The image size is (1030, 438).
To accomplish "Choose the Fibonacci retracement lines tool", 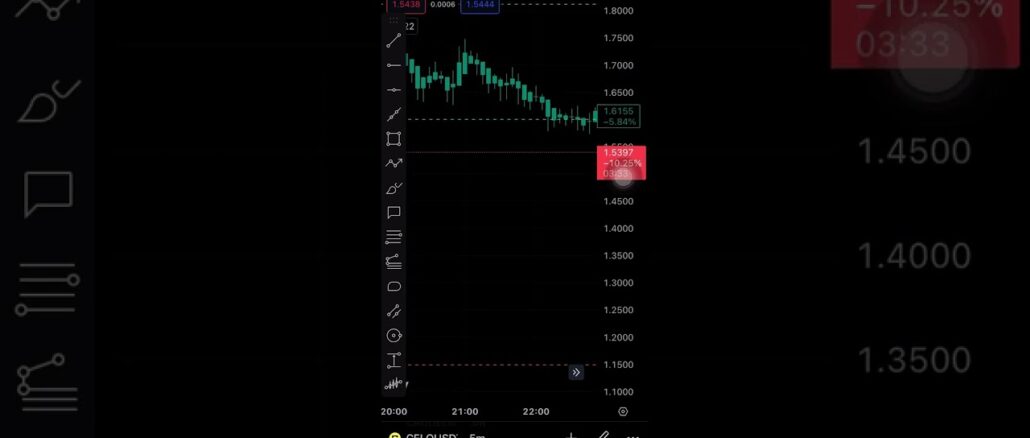I will [394, 237].
